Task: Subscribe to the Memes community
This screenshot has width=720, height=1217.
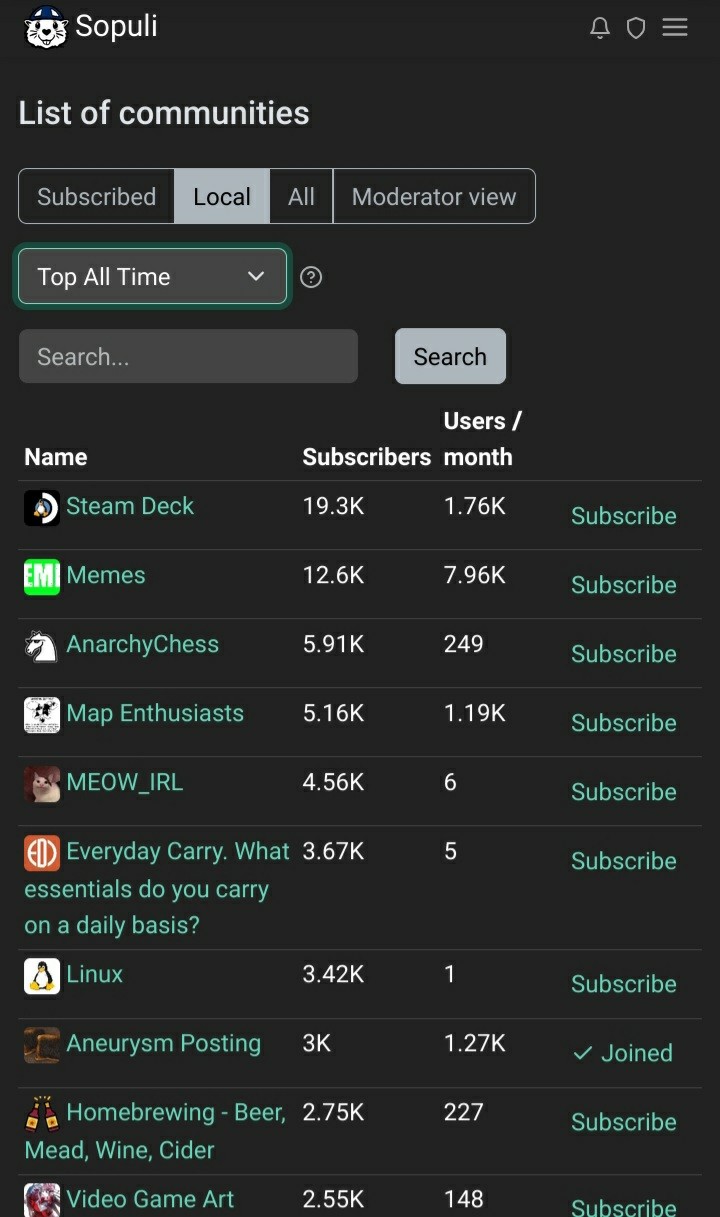Action: (x=623, y=585)
